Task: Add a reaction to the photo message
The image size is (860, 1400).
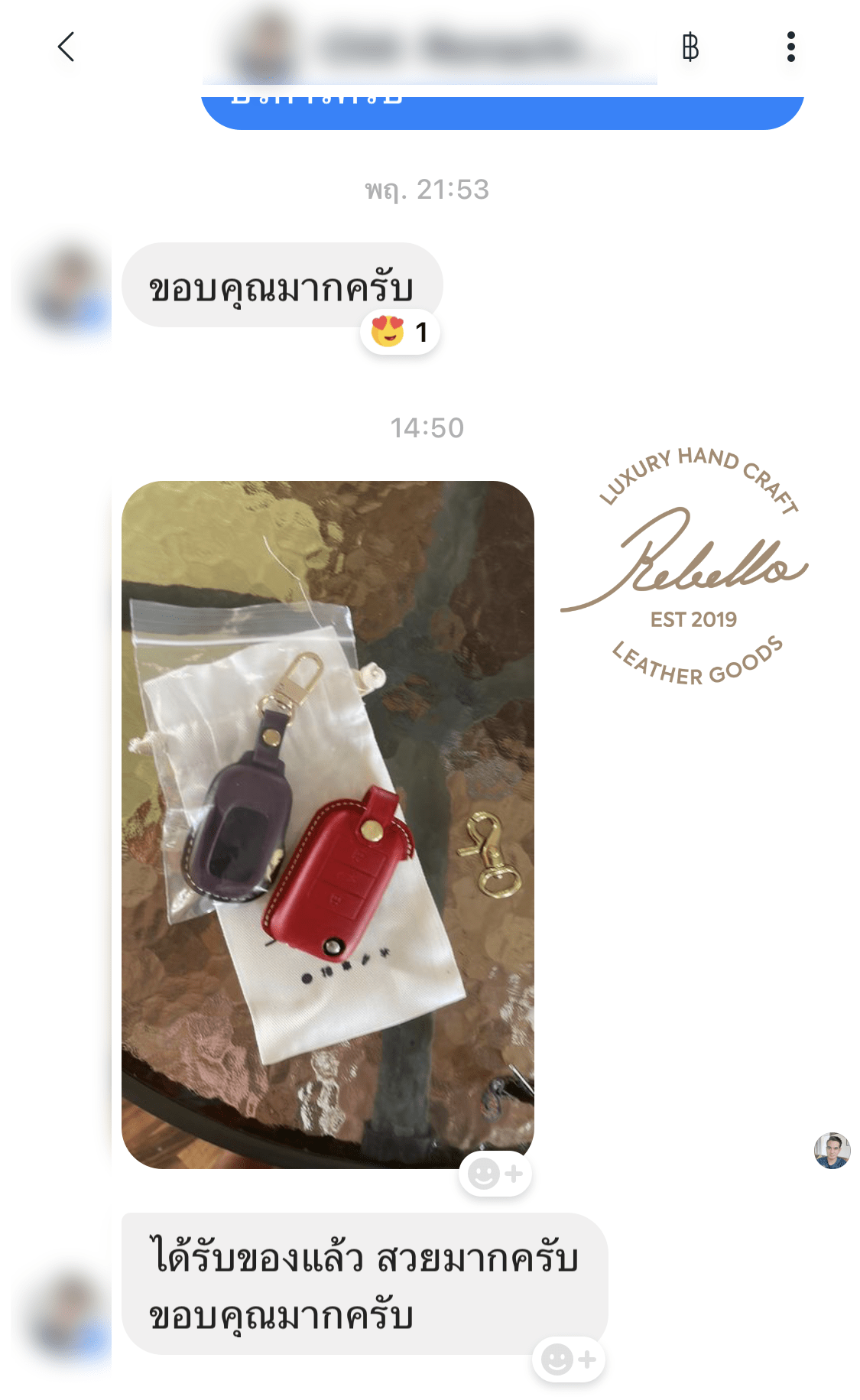Action: 495,1173
